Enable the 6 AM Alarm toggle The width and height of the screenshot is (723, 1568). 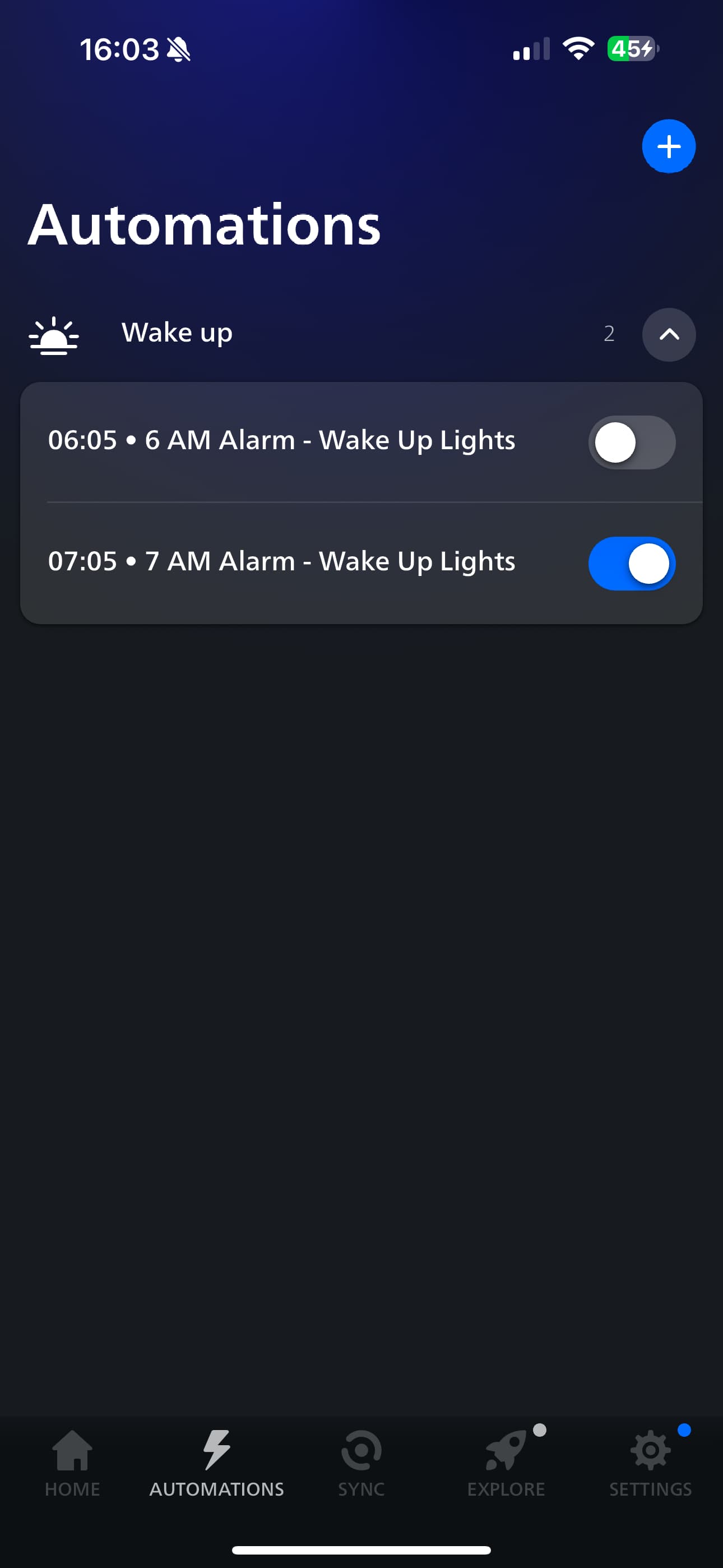[x=631, y=442]
